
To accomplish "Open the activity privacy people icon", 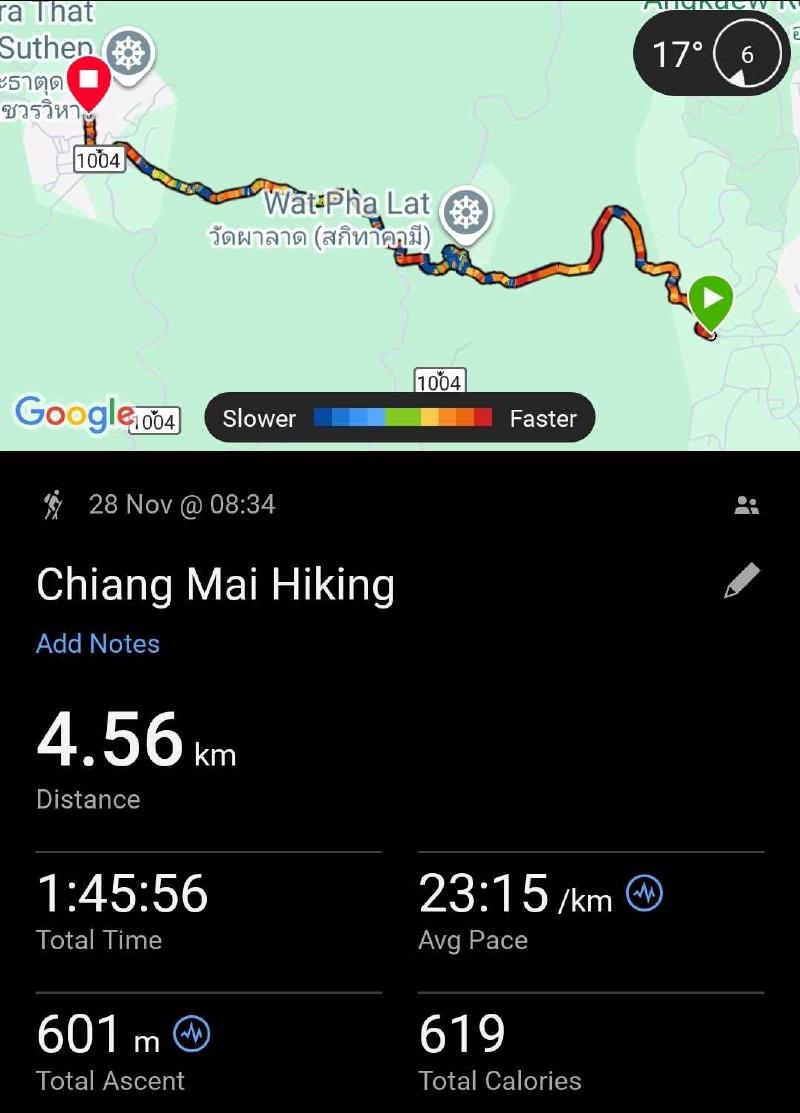I will (746, 506).
